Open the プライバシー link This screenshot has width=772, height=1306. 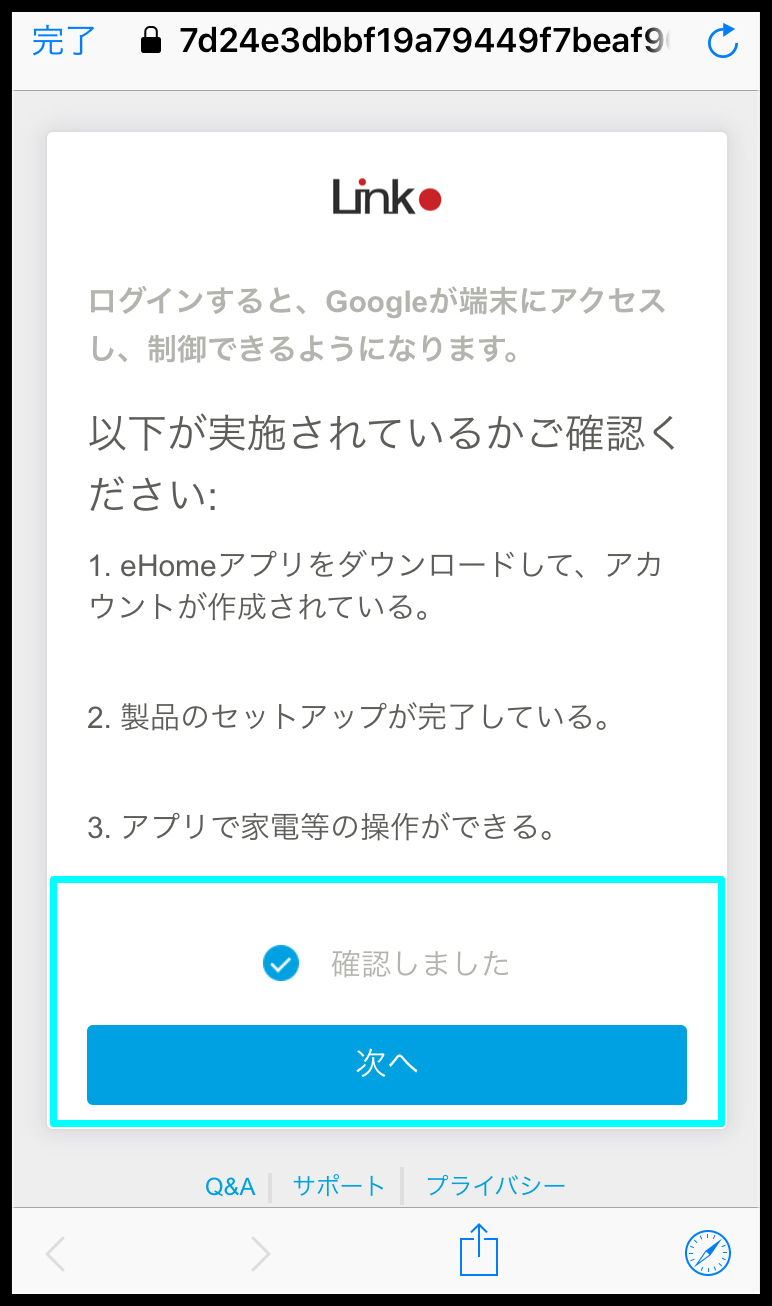point(496,1187)
